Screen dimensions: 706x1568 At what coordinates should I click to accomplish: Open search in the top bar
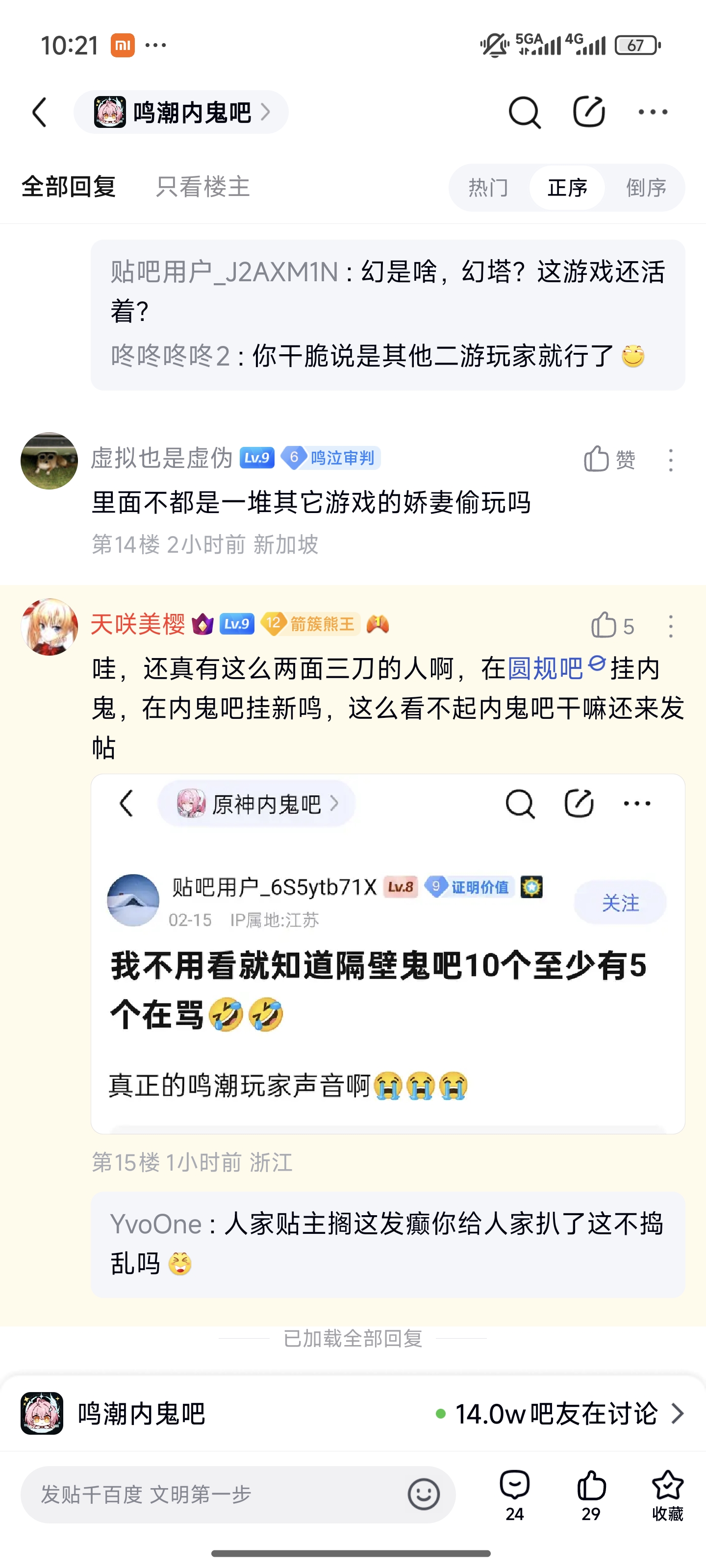[524, 113]
